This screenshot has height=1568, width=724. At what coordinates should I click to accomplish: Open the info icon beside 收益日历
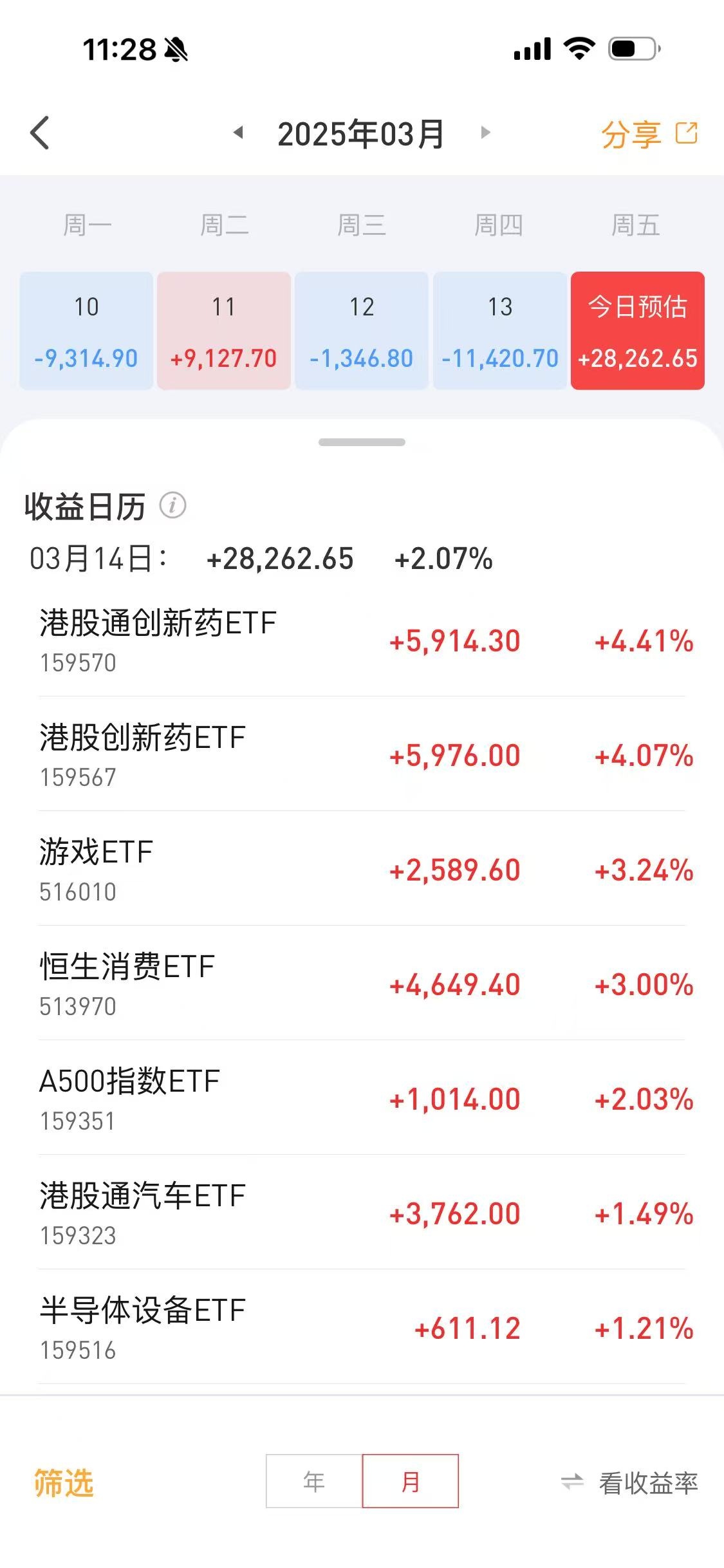172,505
